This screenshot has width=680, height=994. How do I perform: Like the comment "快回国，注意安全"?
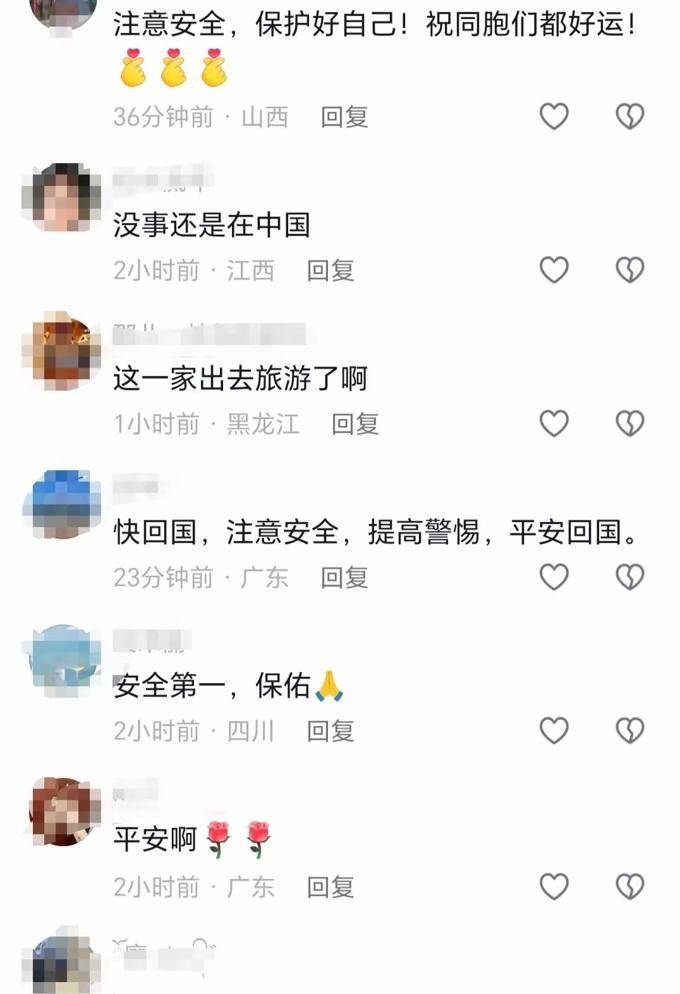[x=554, y=577]
